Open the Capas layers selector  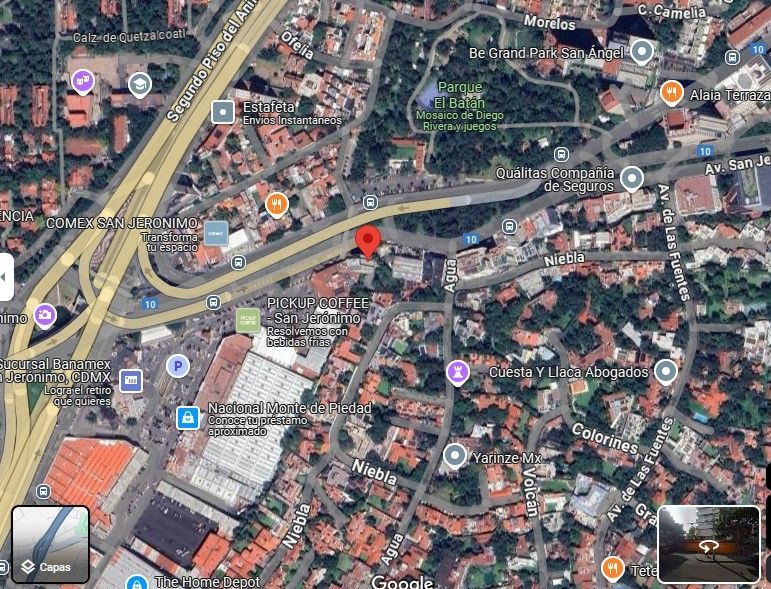50,544
